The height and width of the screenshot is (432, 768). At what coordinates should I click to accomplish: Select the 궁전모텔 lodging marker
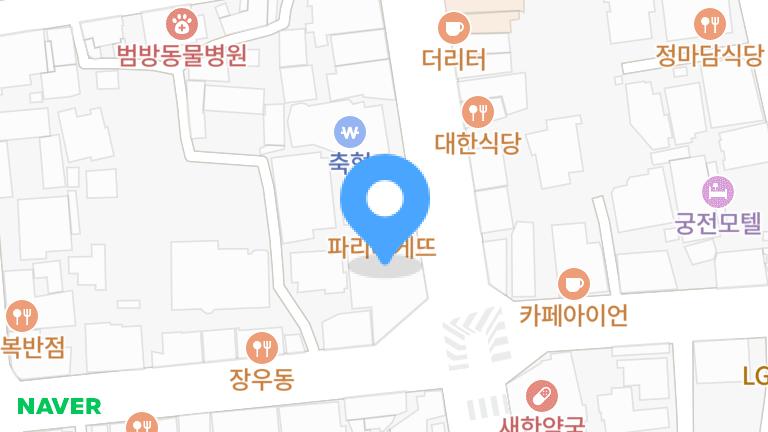tap(718, 188)
